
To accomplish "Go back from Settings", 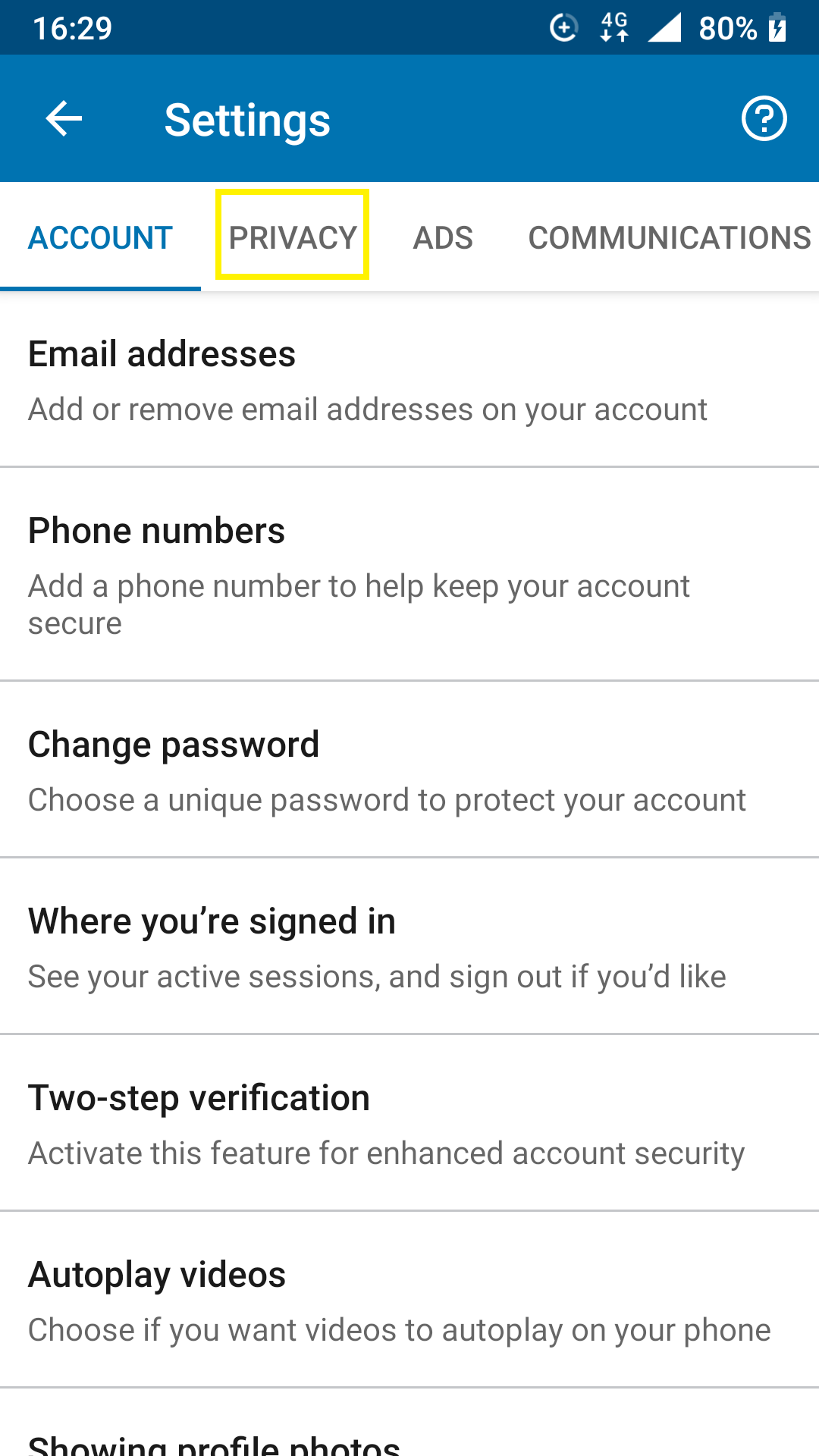I will tap(64, 119).
